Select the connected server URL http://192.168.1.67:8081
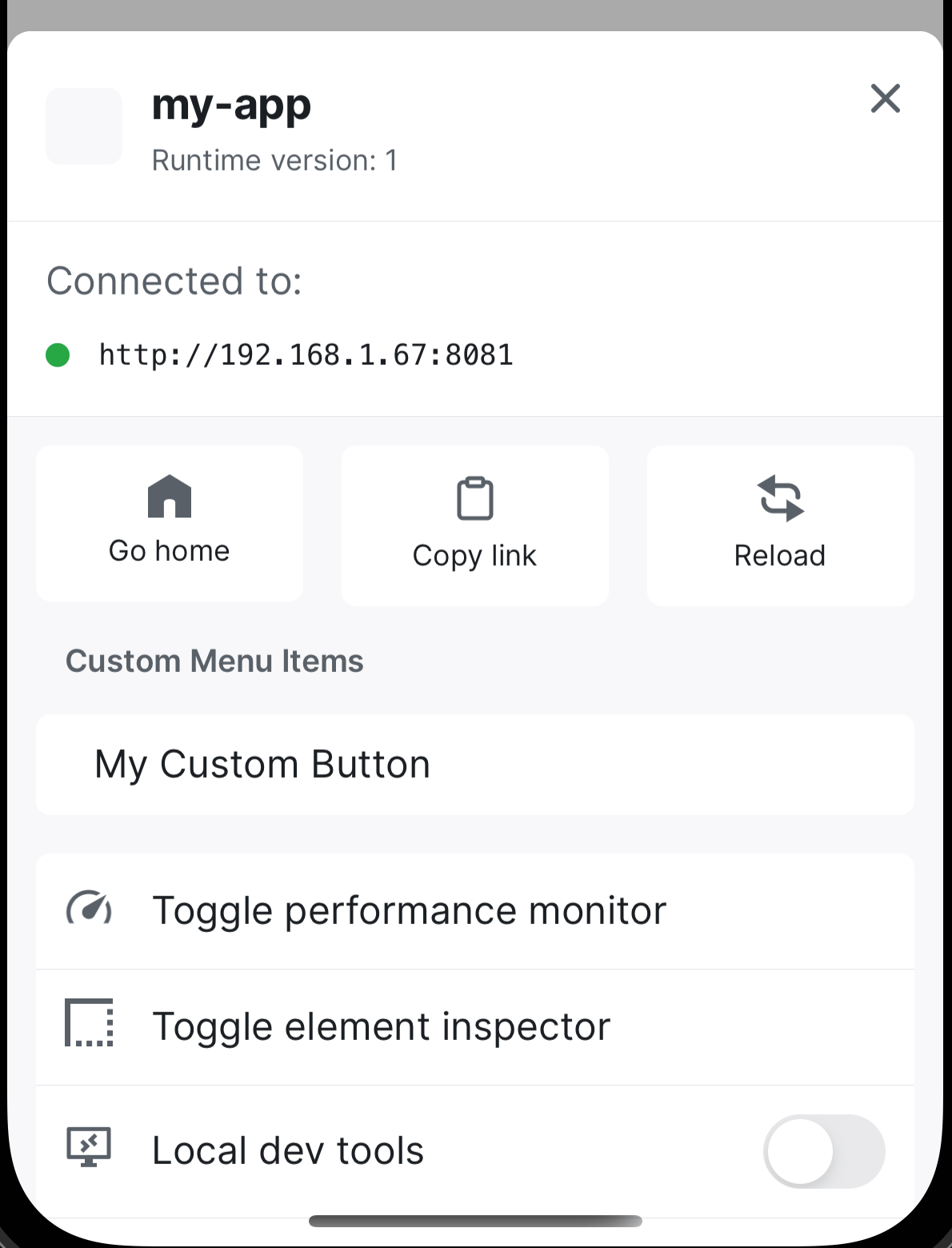 point(306,354)
